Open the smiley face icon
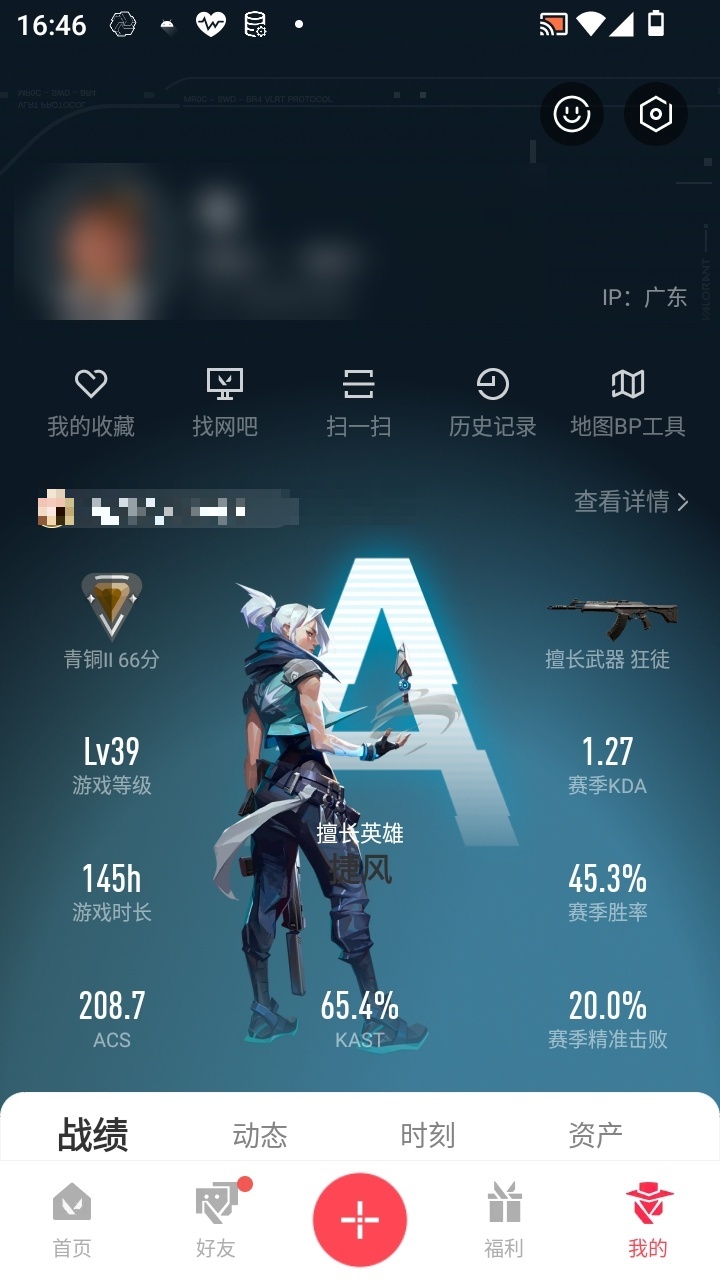This screenshot has height=1280, width=720. [x=572, y=114]
